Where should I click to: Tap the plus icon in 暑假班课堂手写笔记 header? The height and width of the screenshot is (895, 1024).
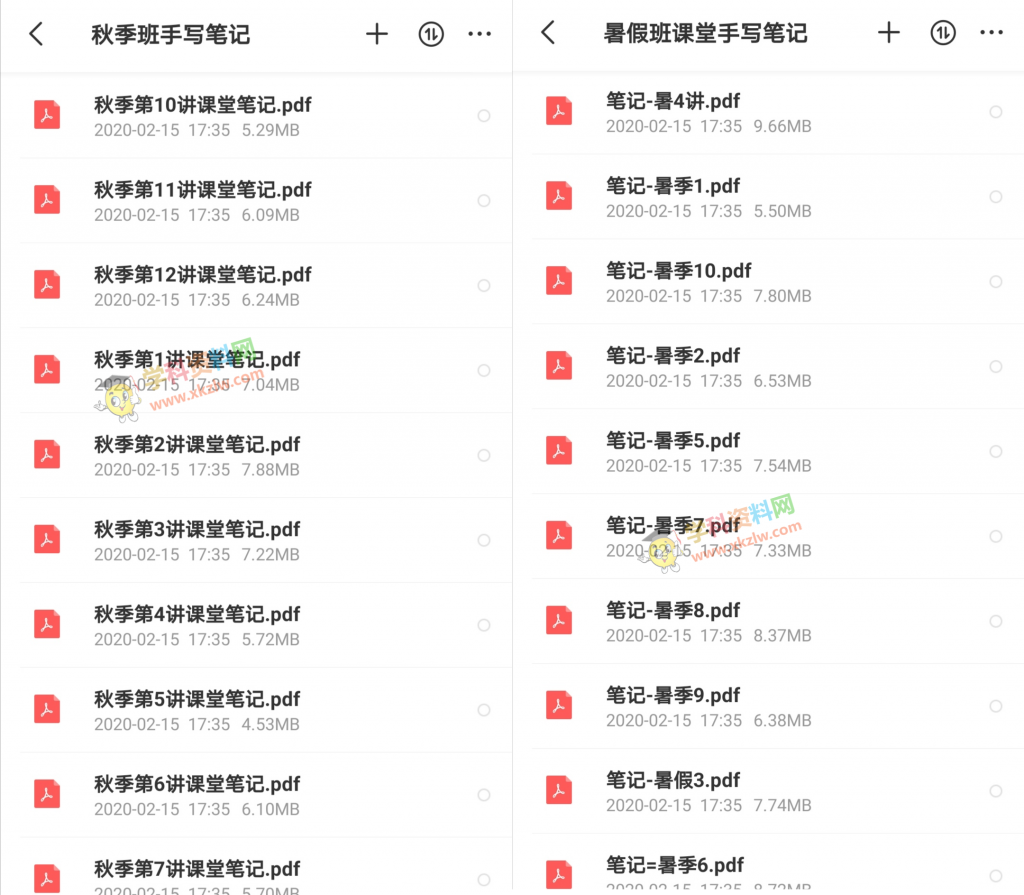(888, 33)
